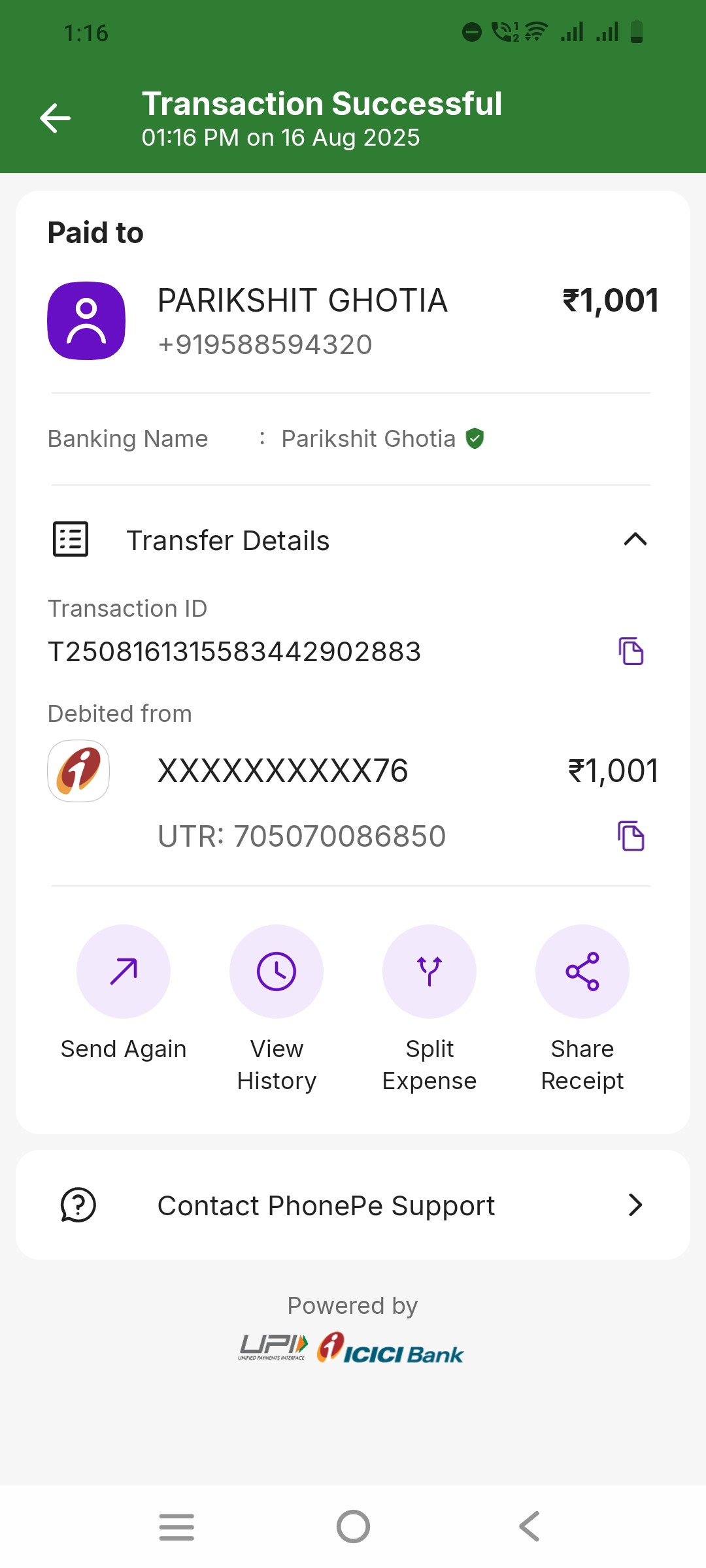706x1568 pixels.
Task: Open Parikshit Ghotia's contact avatar
Action: pyautogui.click(x=86, y=321)
